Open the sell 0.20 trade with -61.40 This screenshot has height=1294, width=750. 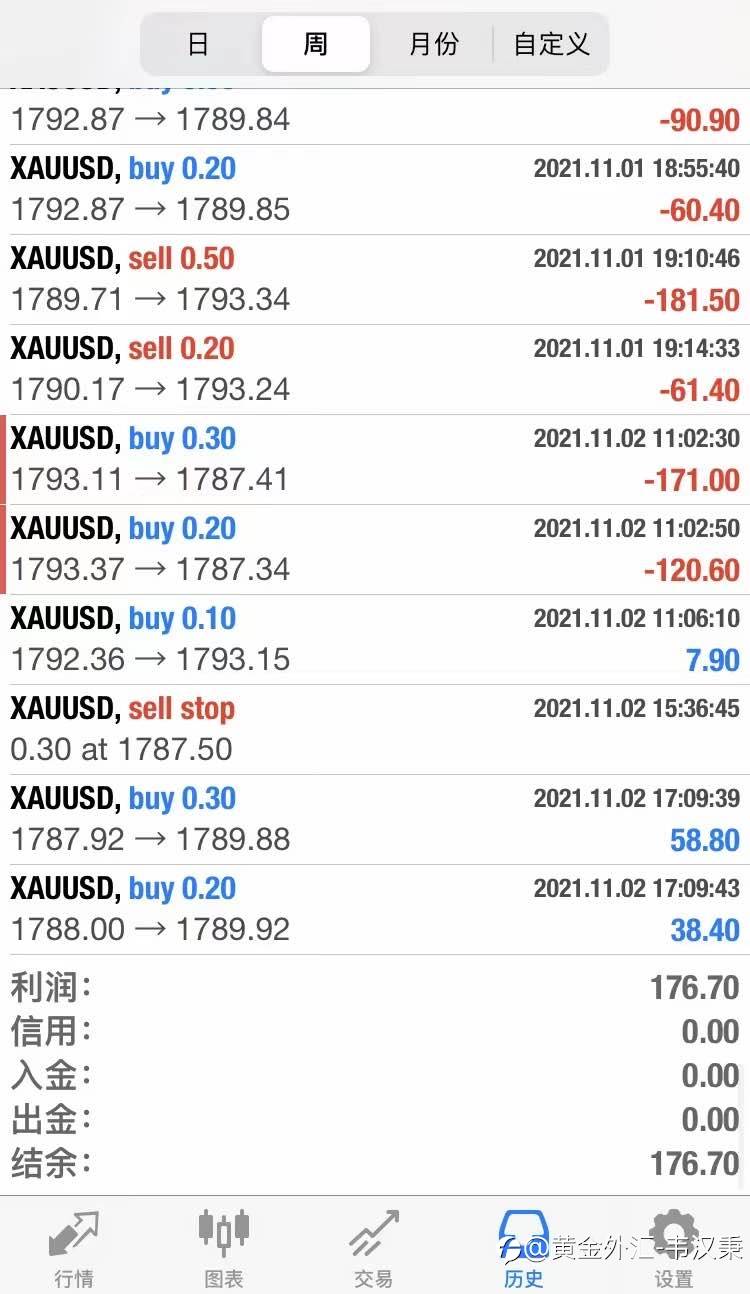point(375,370)
